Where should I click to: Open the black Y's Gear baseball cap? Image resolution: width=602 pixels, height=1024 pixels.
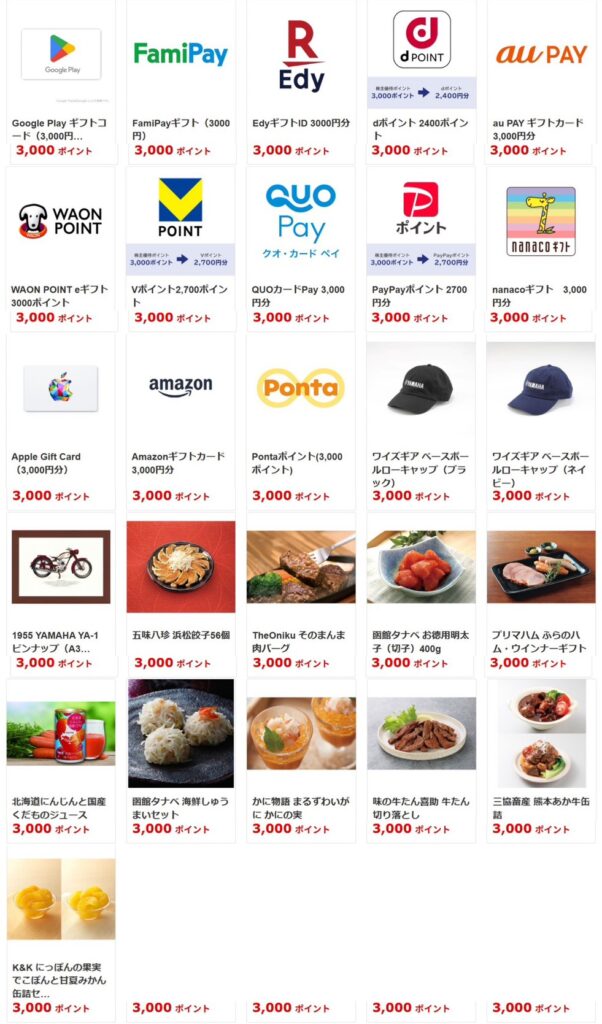pos(421,388)
